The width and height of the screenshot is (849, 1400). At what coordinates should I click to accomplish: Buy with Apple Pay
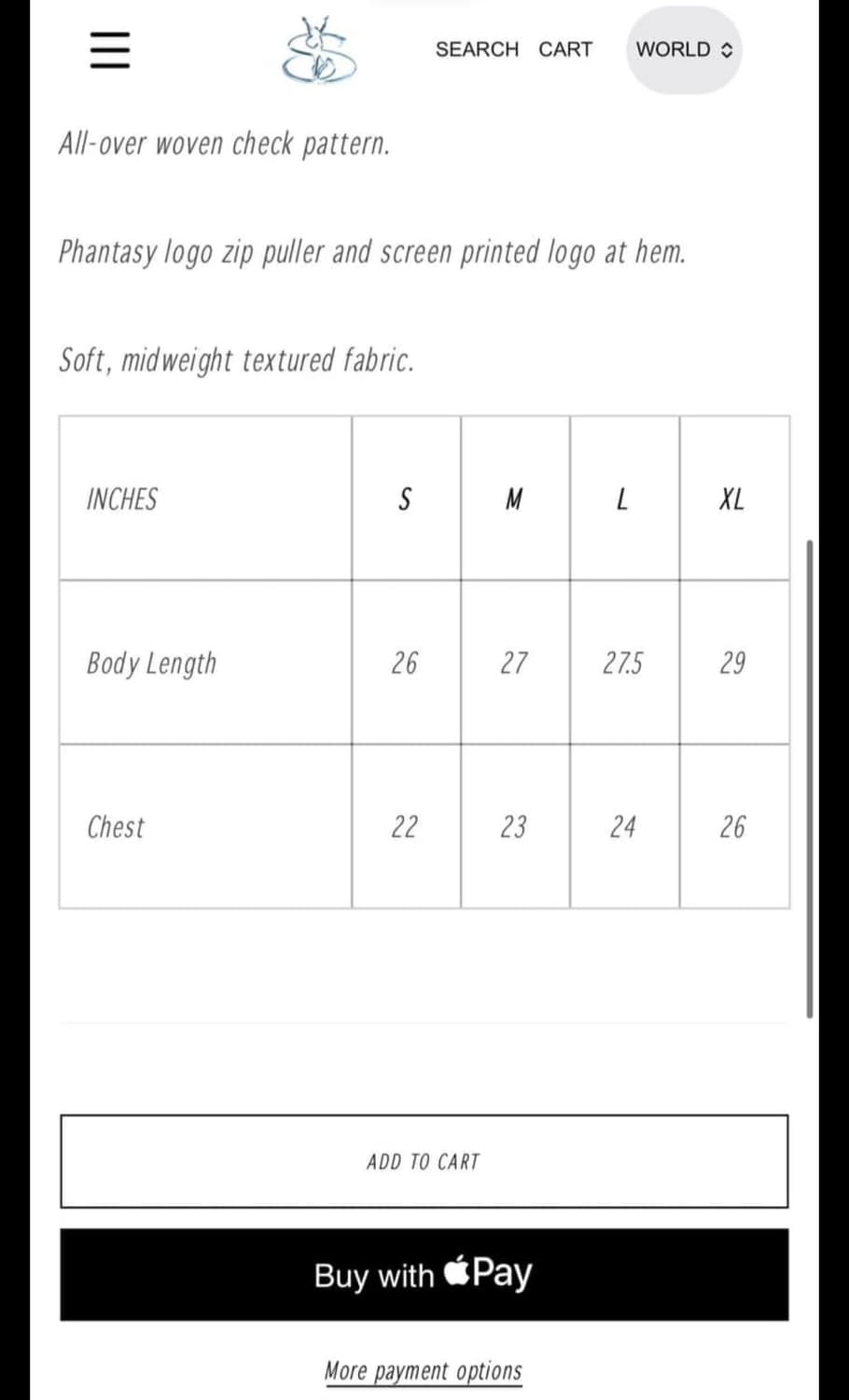(x=424, y=1274)
